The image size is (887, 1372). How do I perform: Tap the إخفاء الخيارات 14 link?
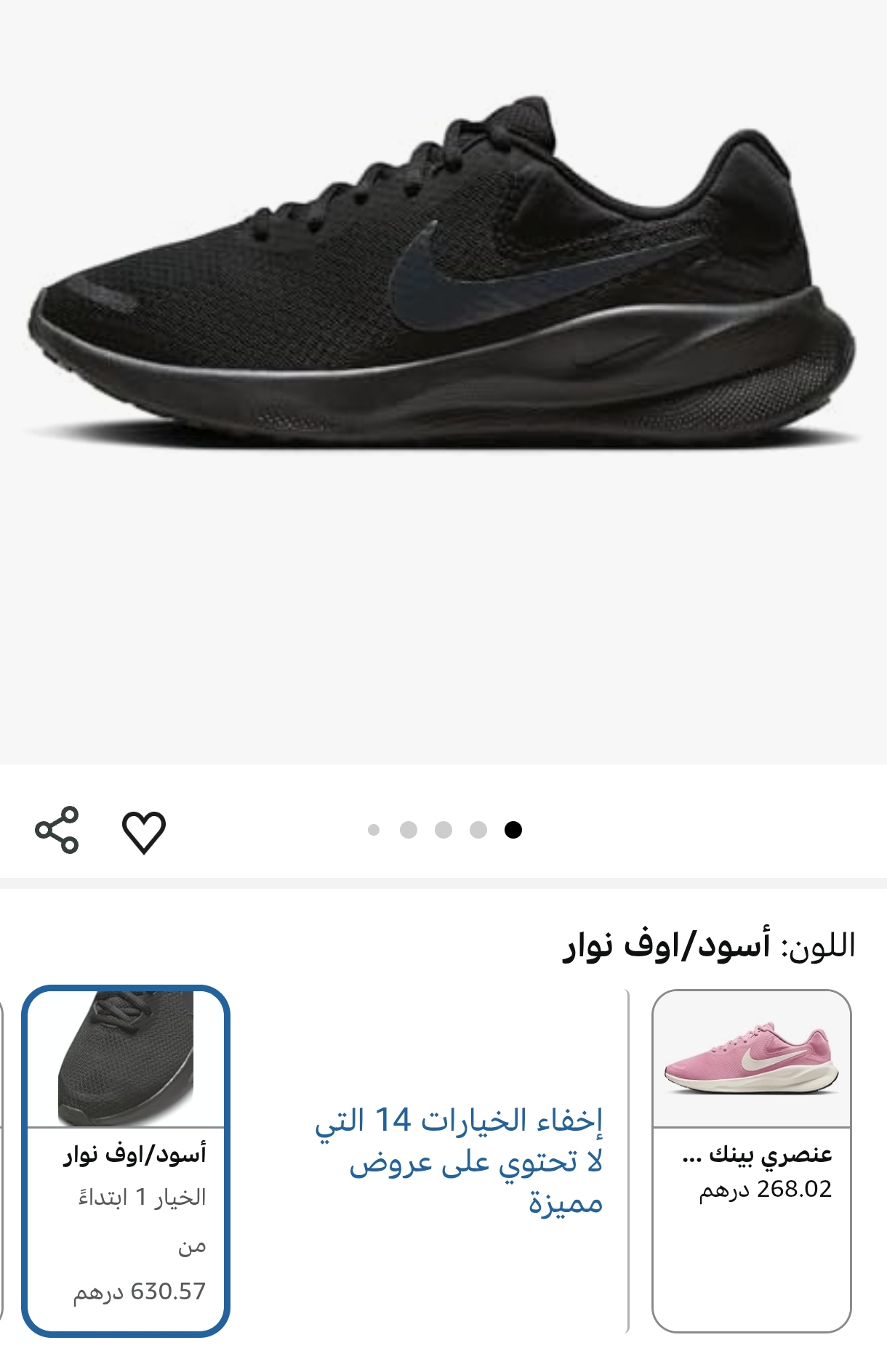point(459,1161)
